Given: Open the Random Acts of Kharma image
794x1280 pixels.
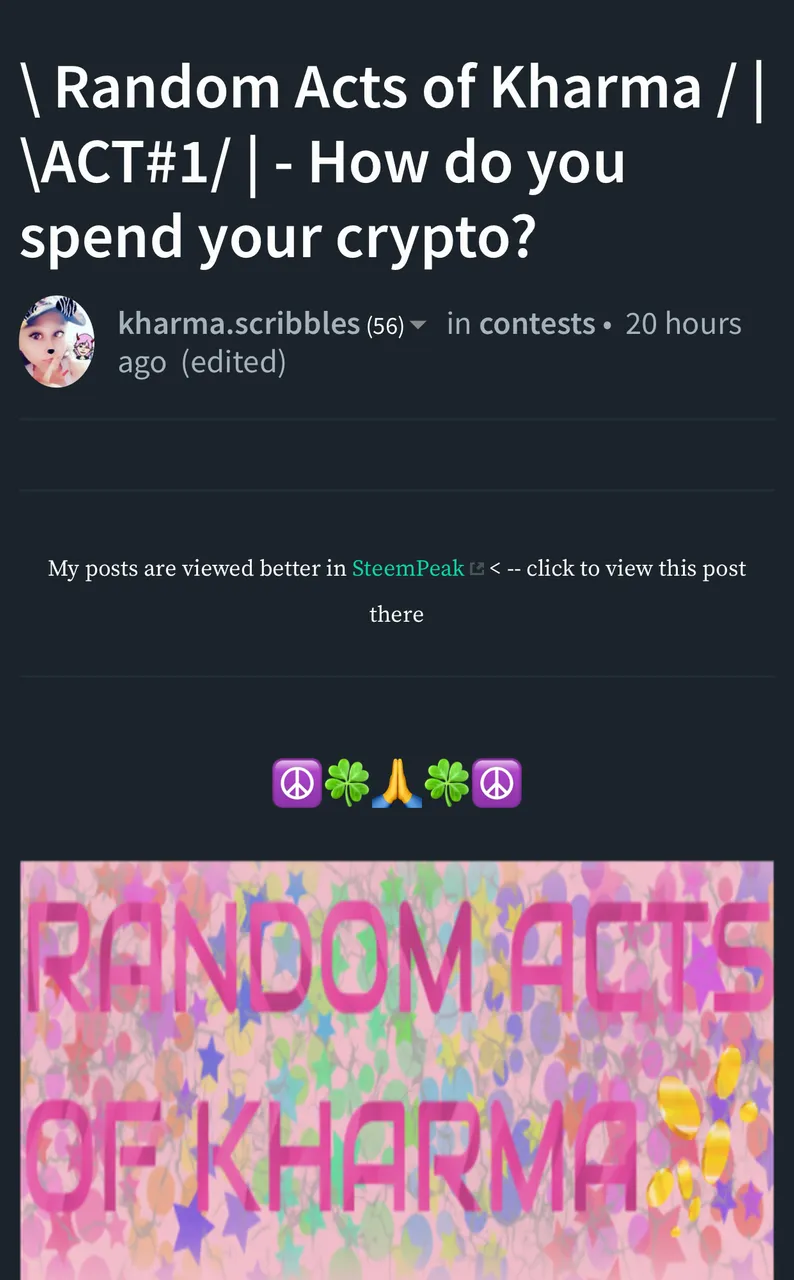Looking at the screenshot, I should 397,1069.
